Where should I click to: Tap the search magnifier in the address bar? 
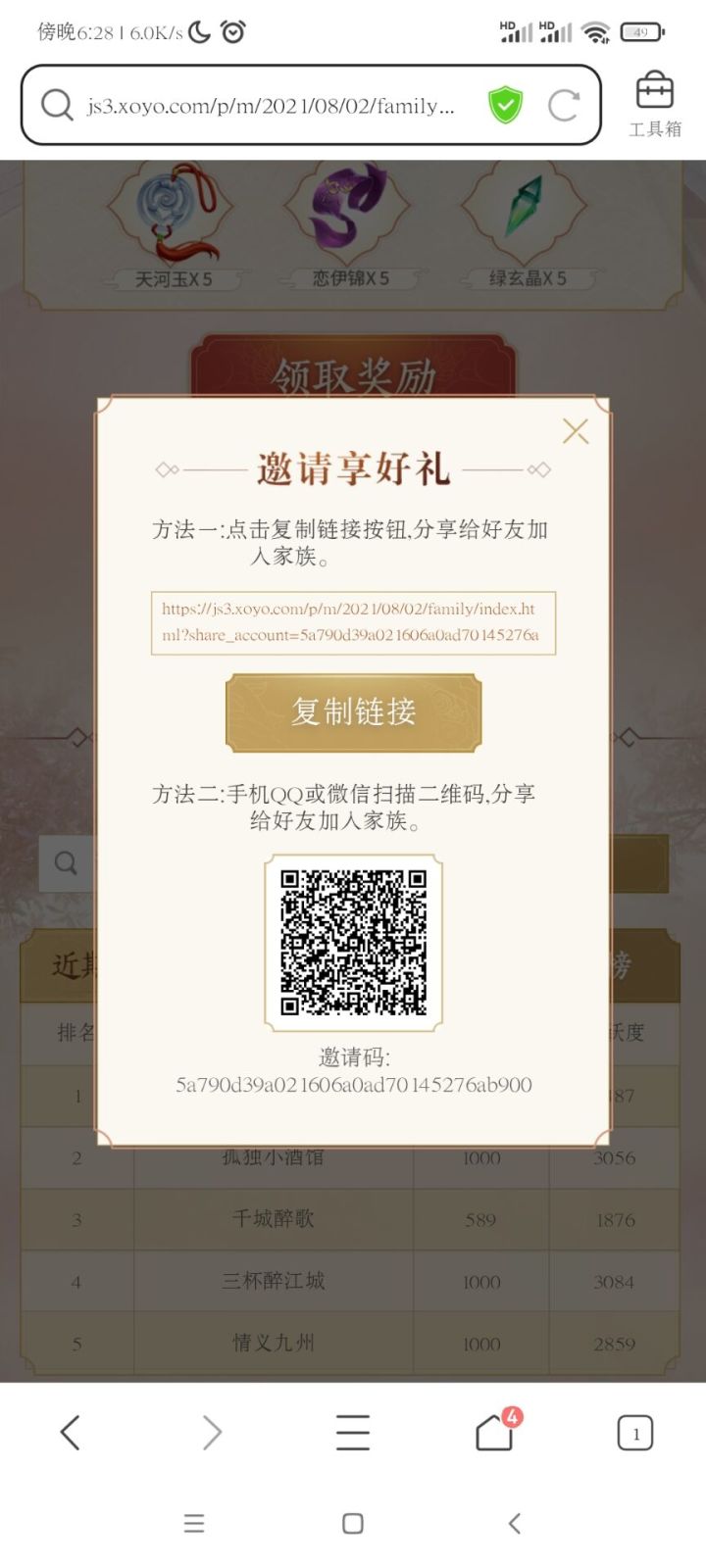coord(56,104)
